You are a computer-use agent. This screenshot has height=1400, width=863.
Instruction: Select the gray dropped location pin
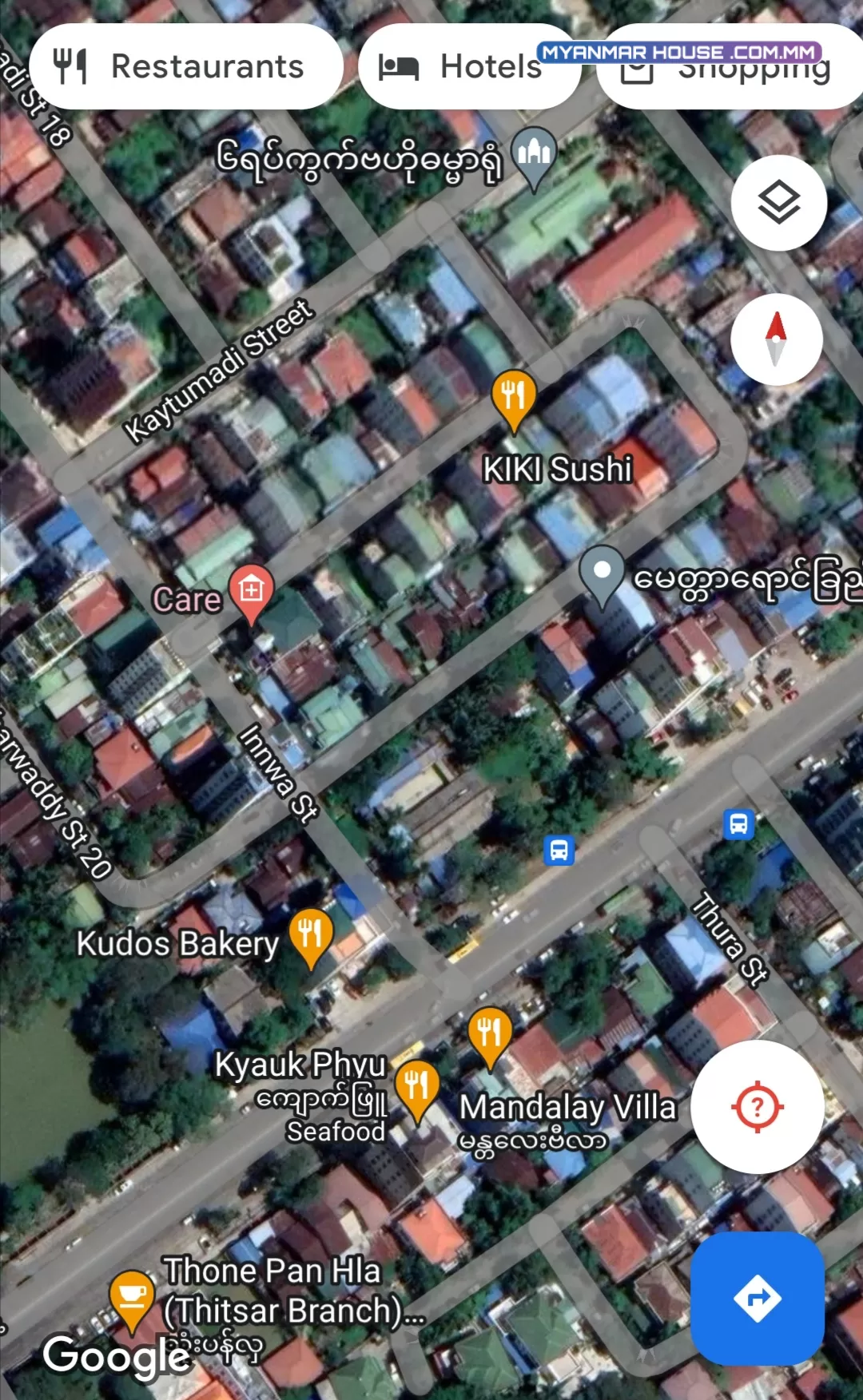click(x=603, y=575)
